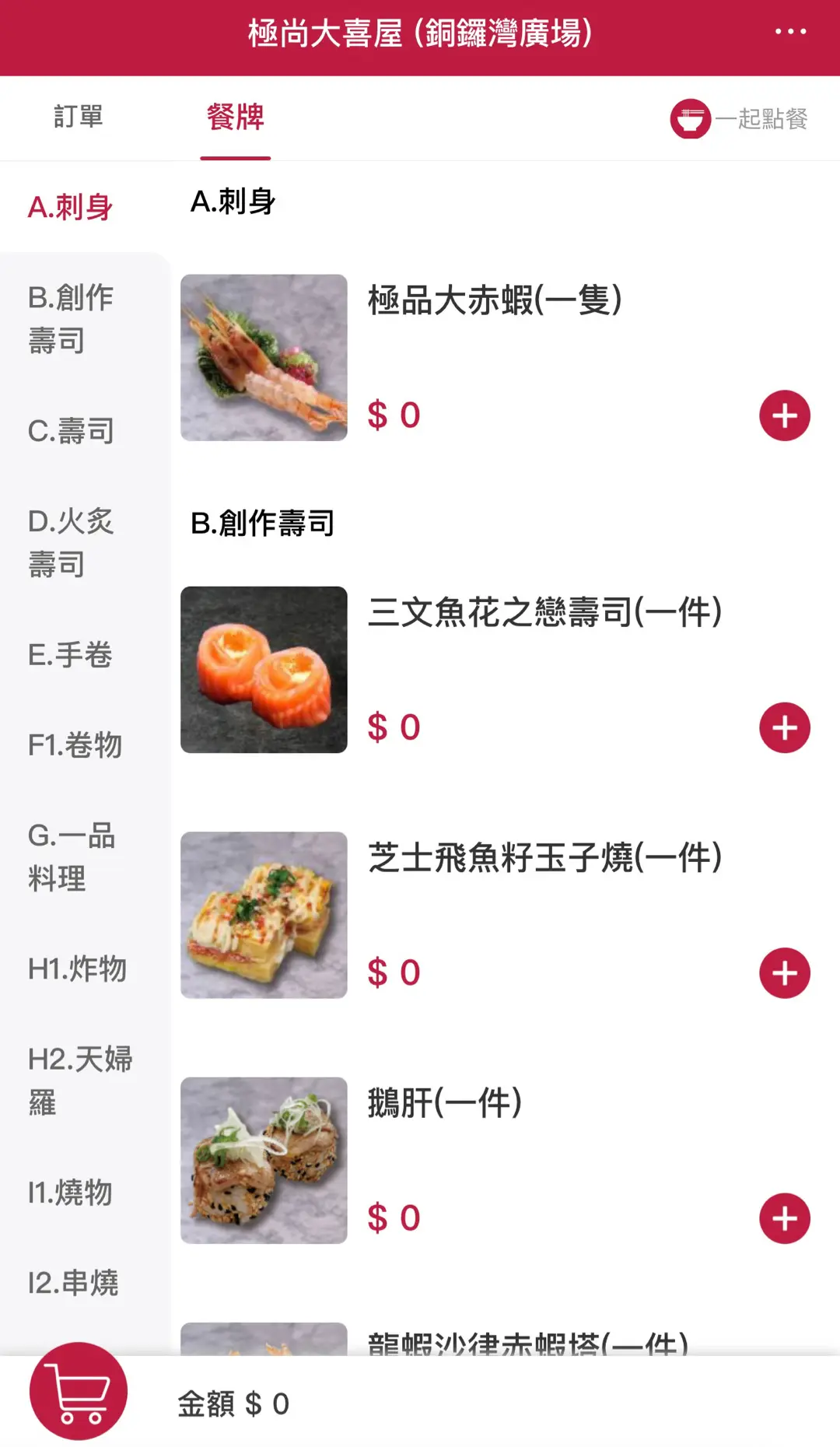This screenshot has height=1447, width=840.
Task: Tap the 一起點餐 group order button
Action: tap(740, 119)
